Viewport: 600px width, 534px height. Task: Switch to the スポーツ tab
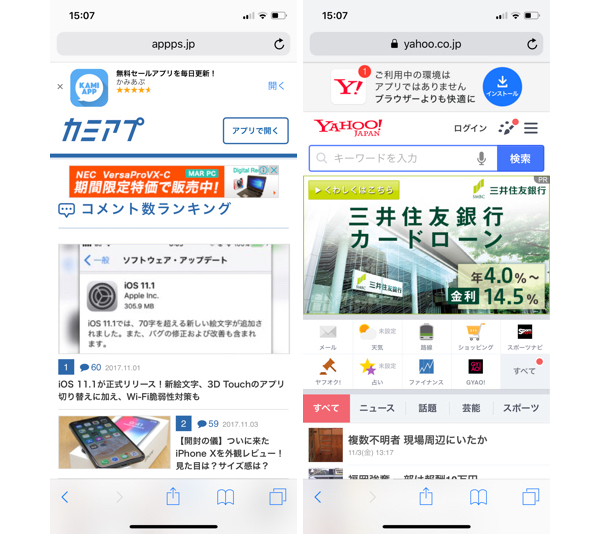520,408
